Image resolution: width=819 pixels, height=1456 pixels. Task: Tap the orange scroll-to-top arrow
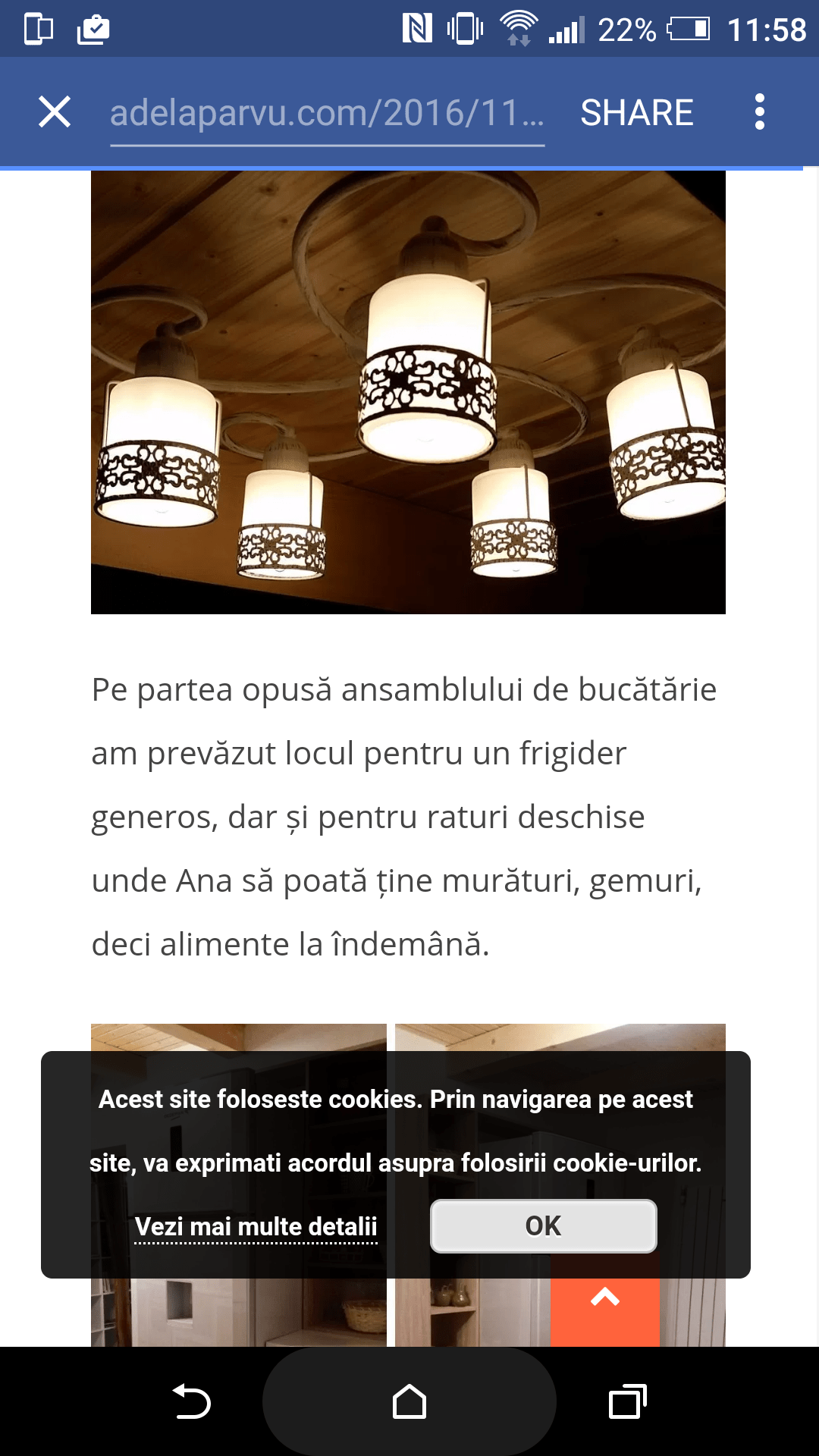[x=604, y=1312]
